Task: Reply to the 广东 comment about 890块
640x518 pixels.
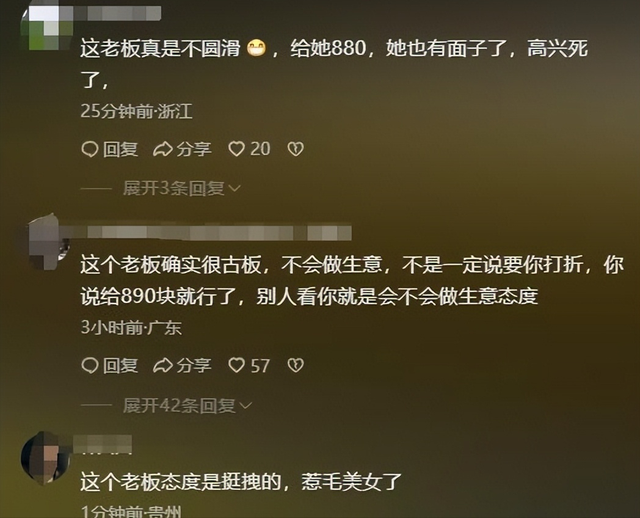Action: point(109,366)
